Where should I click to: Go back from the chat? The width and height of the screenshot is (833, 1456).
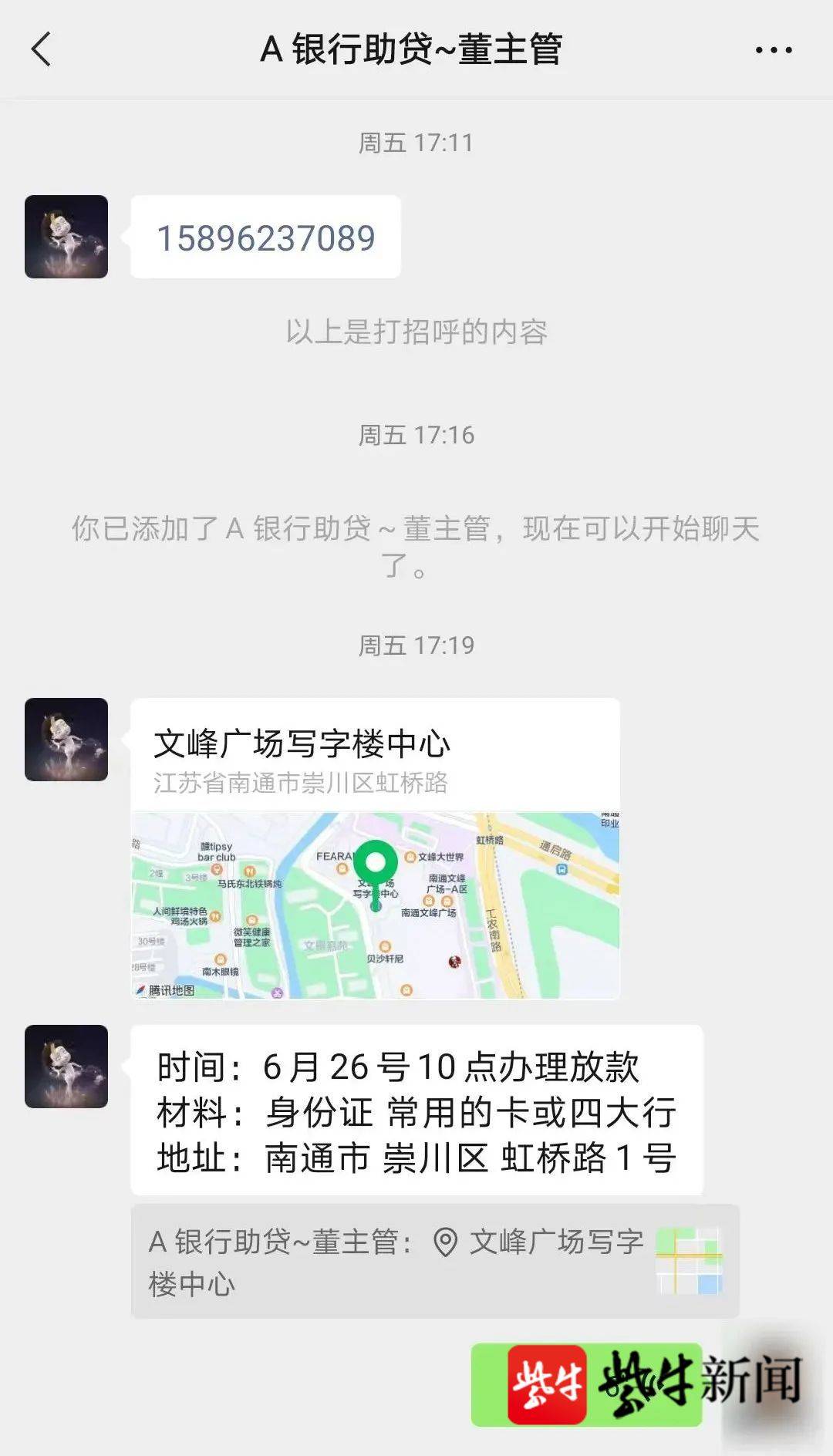point(42,50)
